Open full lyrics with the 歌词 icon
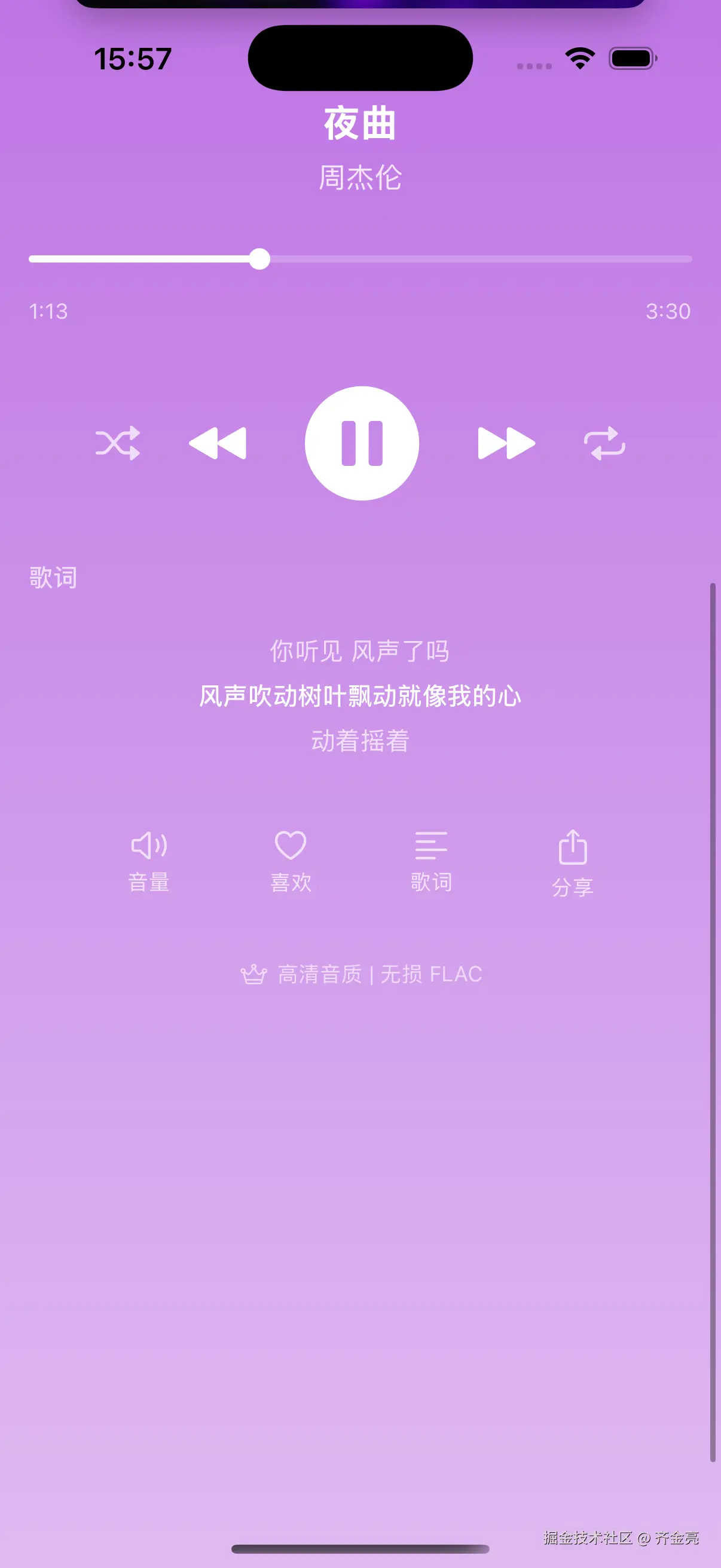 [x=432, y=859]
